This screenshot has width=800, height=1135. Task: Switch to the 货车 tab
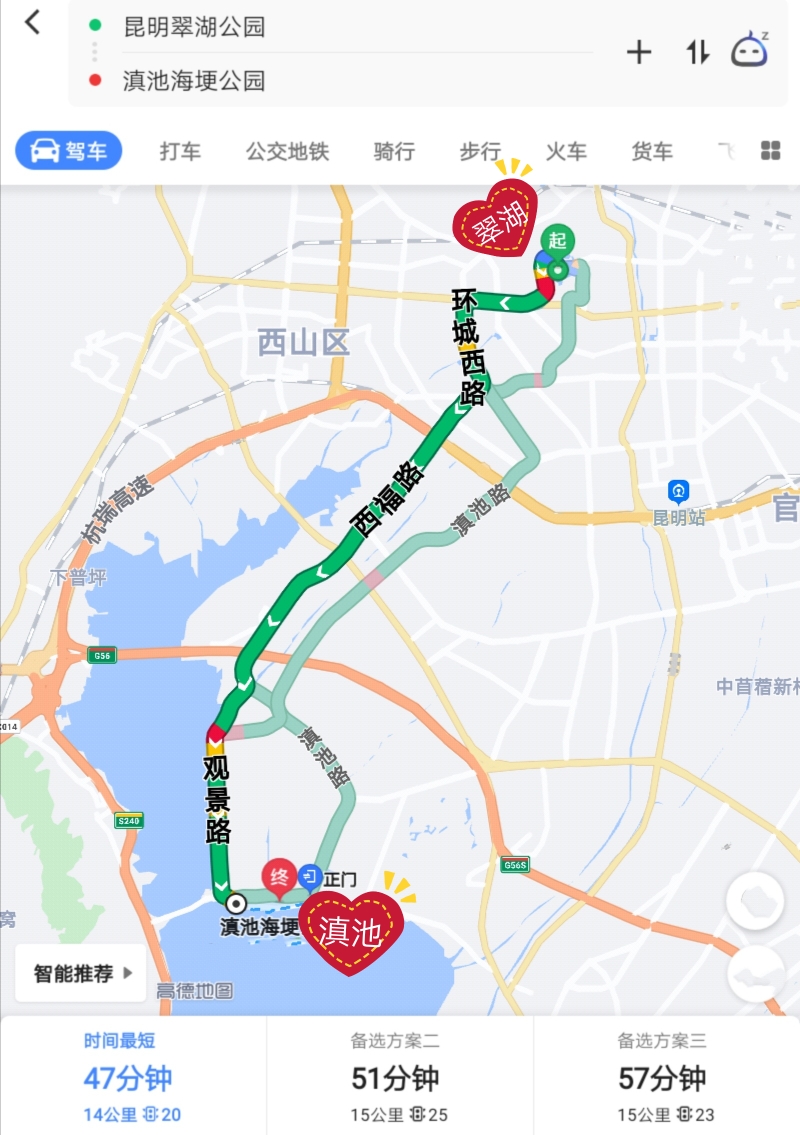[652, 151]
